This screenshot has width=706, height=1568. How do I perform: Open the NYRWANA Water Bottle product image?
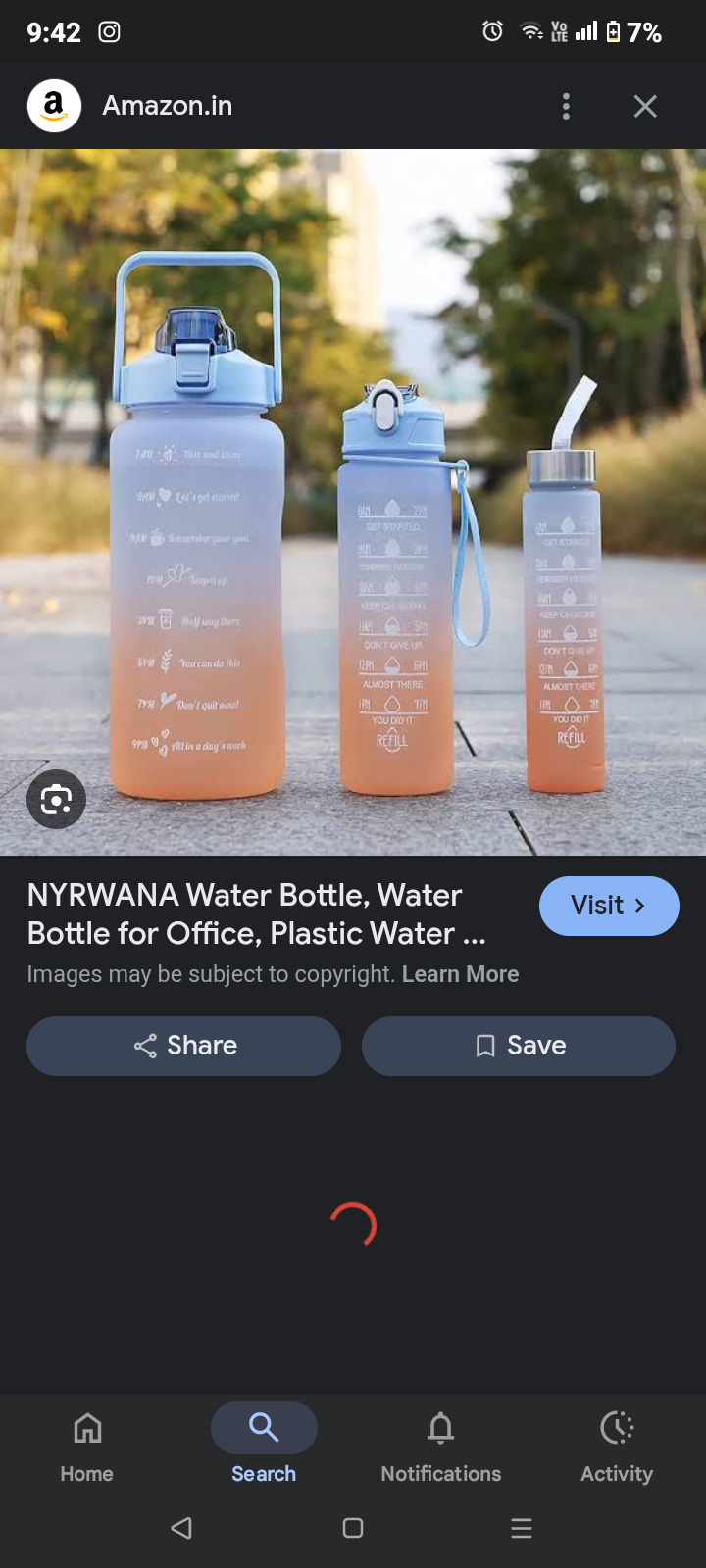pyautogui.click(x=353, y=502)
